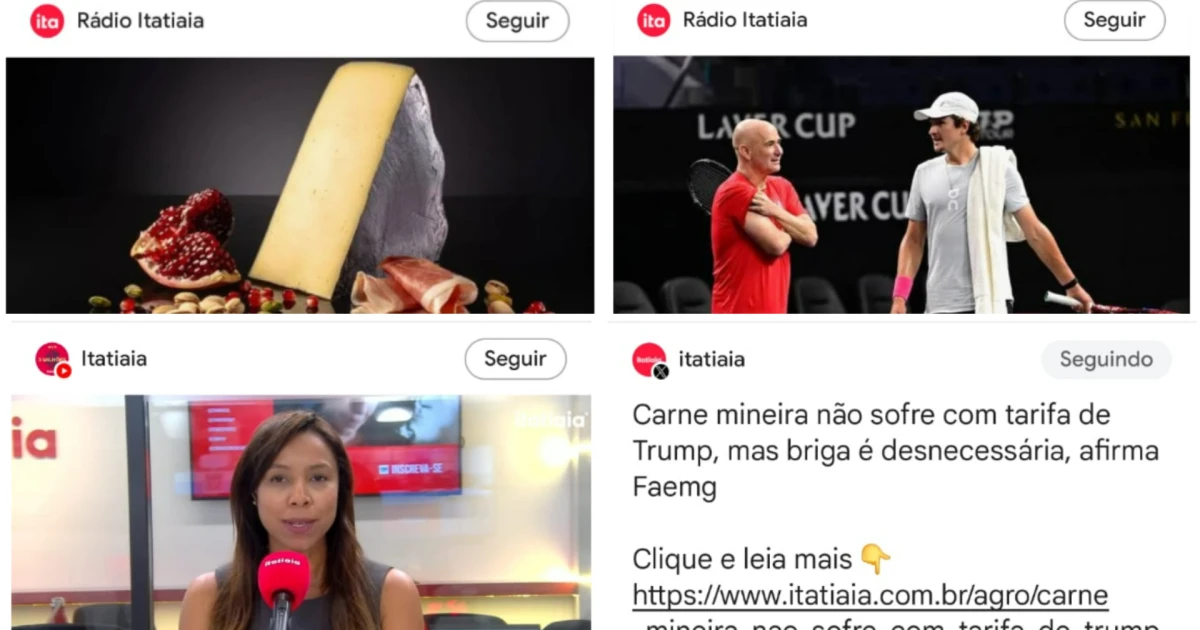Image resolution: width=1200 pixels, height=630 pixels.
Task: Open the cheese and pomegranate article
Action: (300, 186)
